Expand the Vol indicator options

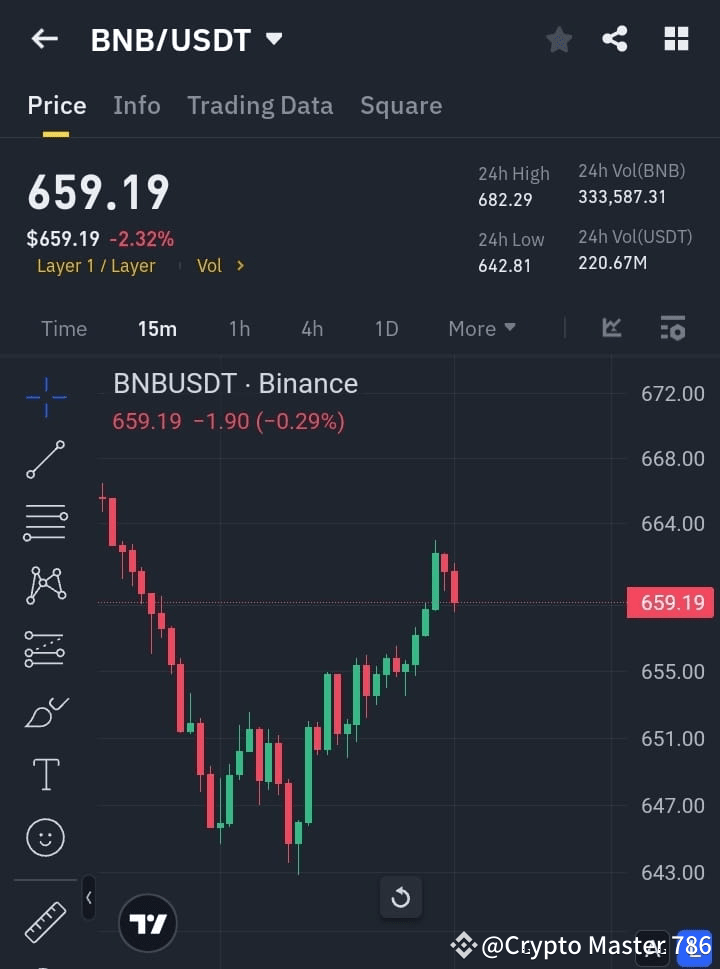tap(219, 265)
